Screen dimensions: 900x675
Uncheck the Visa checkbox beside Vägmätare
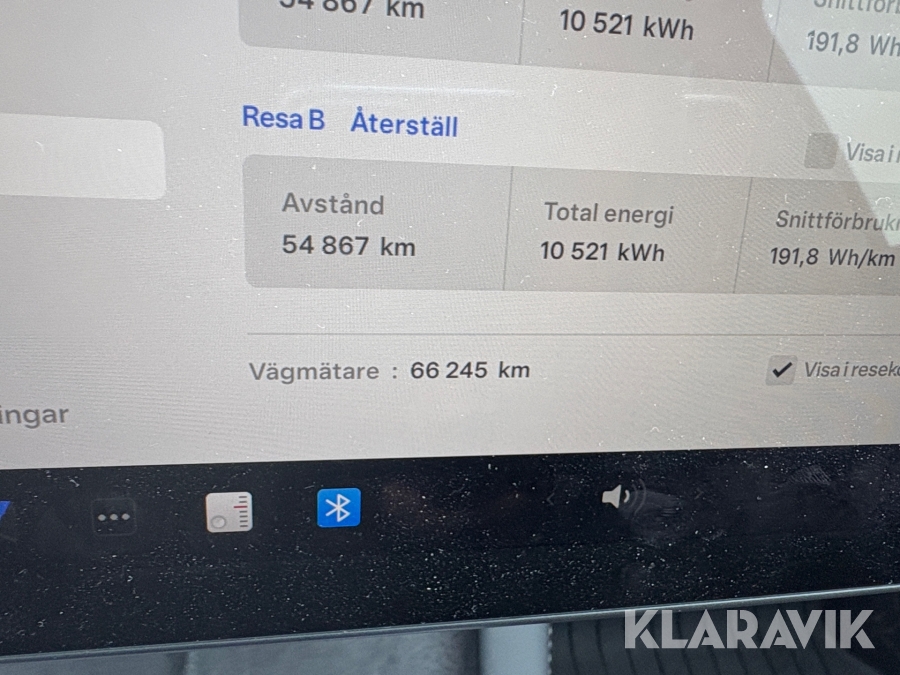pyautogui.click(x=780, y=370)
